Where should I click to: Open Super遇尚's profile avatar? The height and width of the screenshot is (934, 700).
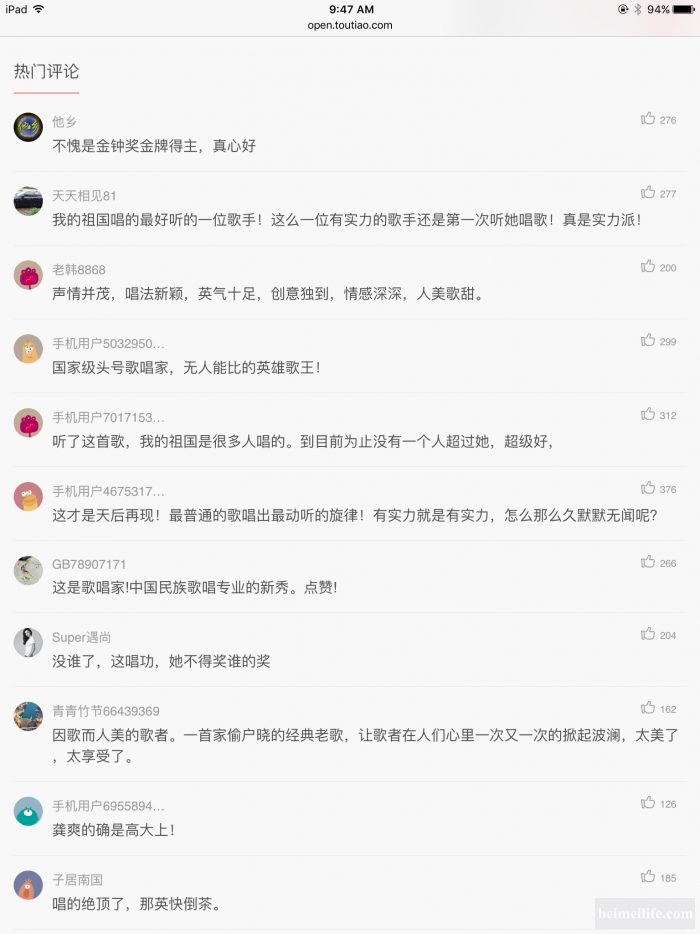(x=28, y=643)
